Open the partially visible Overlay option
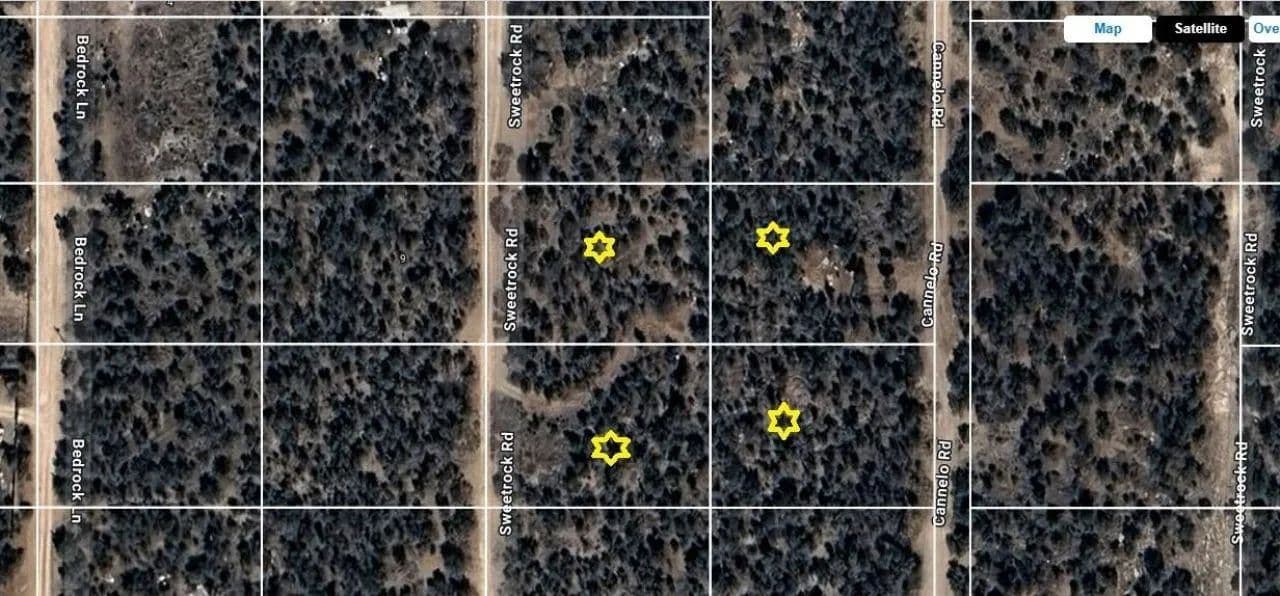The image size is (1280, 596). (1265, 29)
